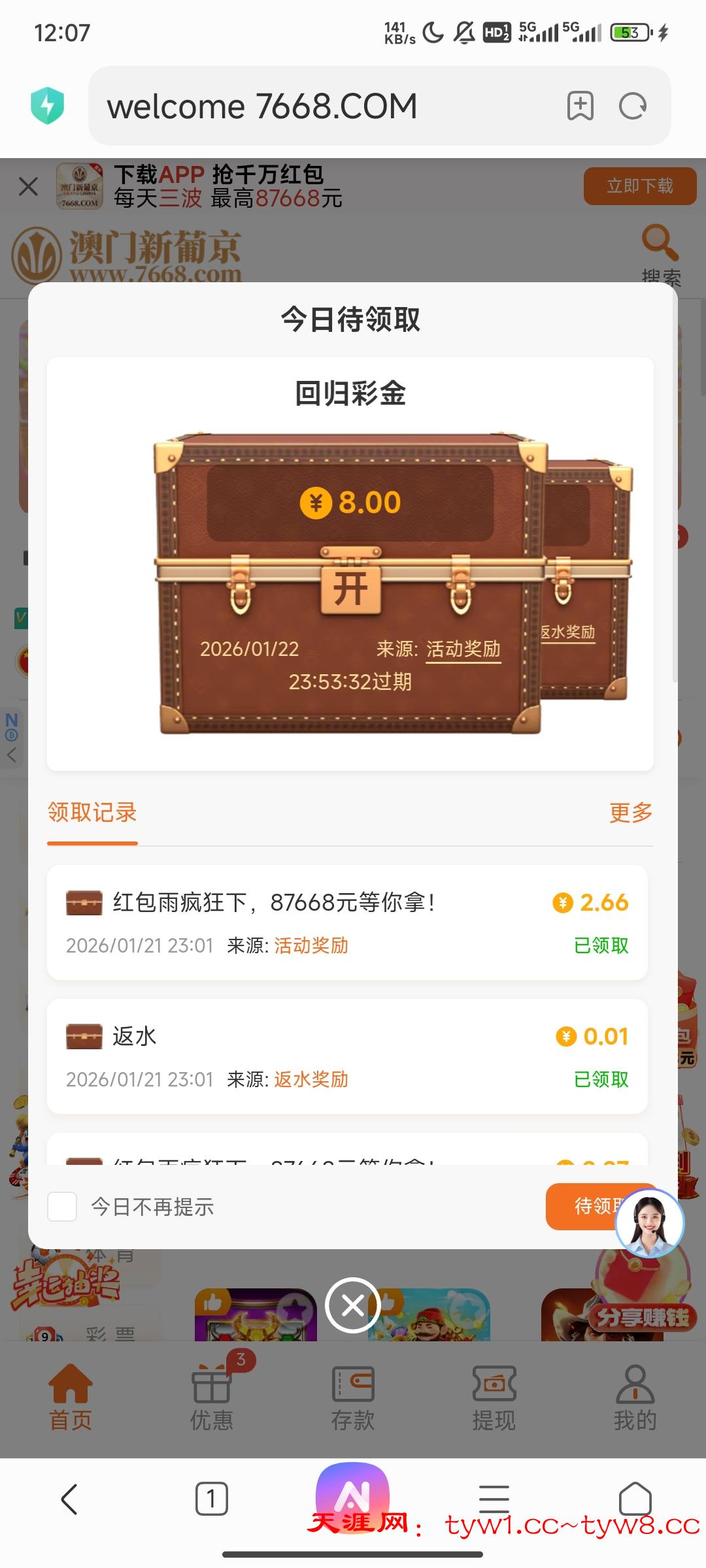The height and width of the screenshot is (1568, 706).
Task: Open the browser tabs switcher
Action: [x=211, y=1498]
